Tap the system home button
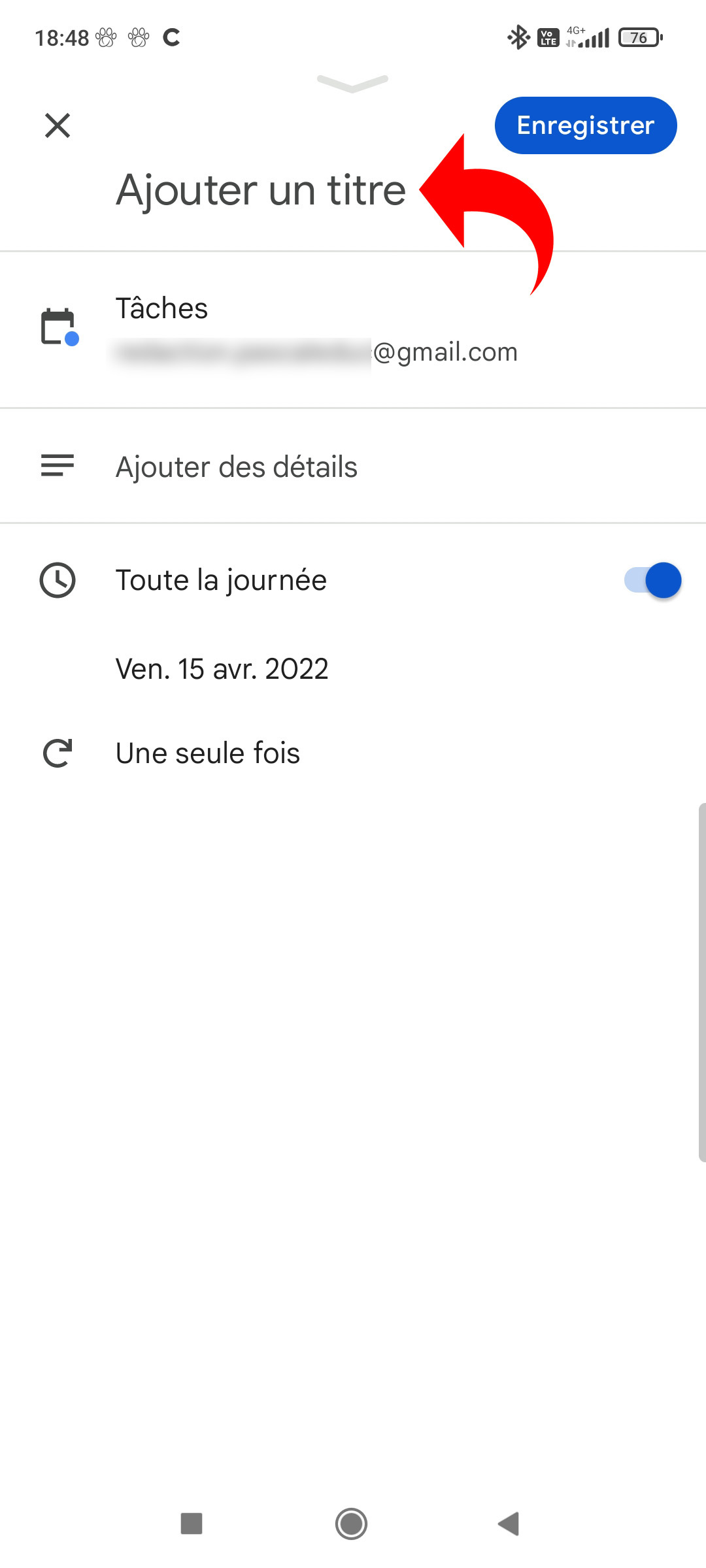 coord(352,1524)
